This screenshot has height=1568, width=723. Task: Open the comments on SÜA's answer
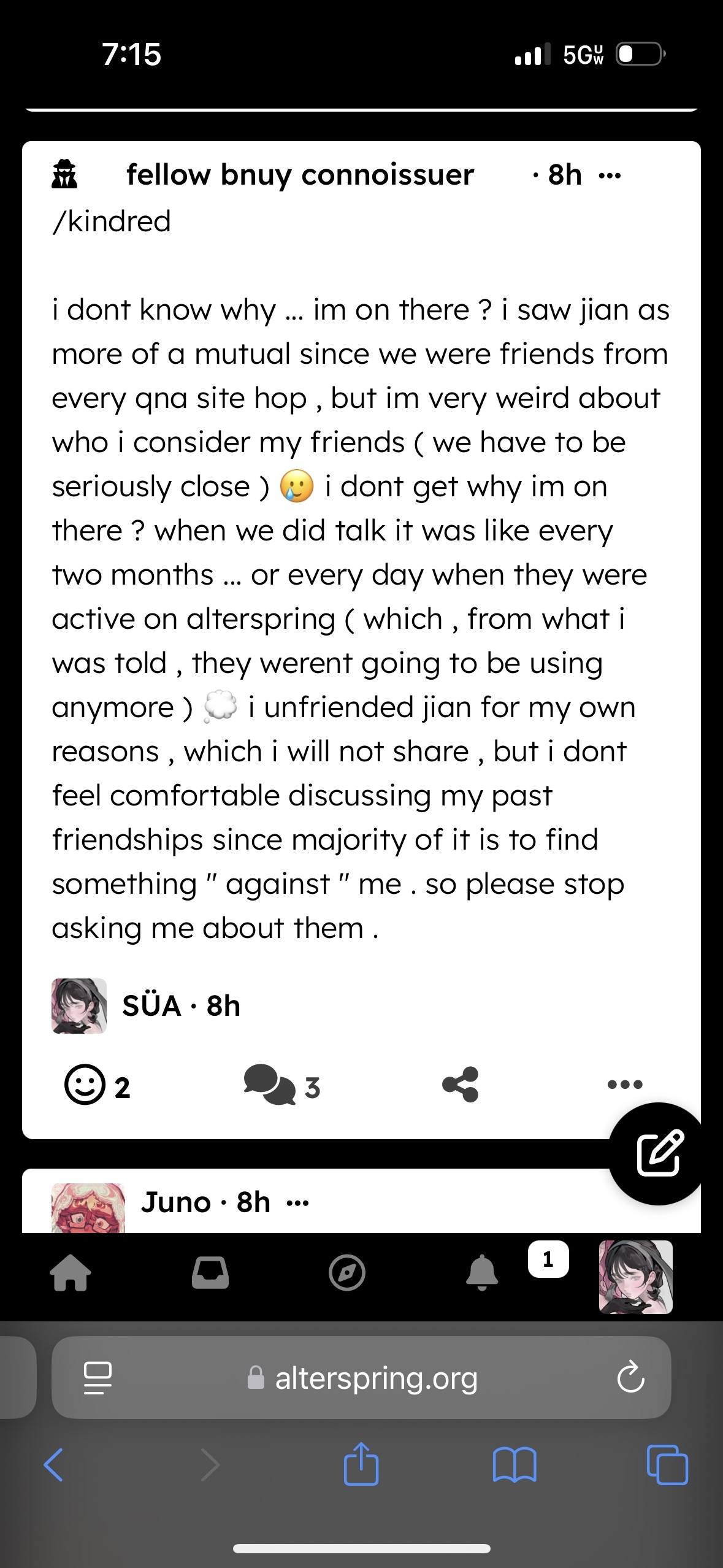pos(270,1085)
